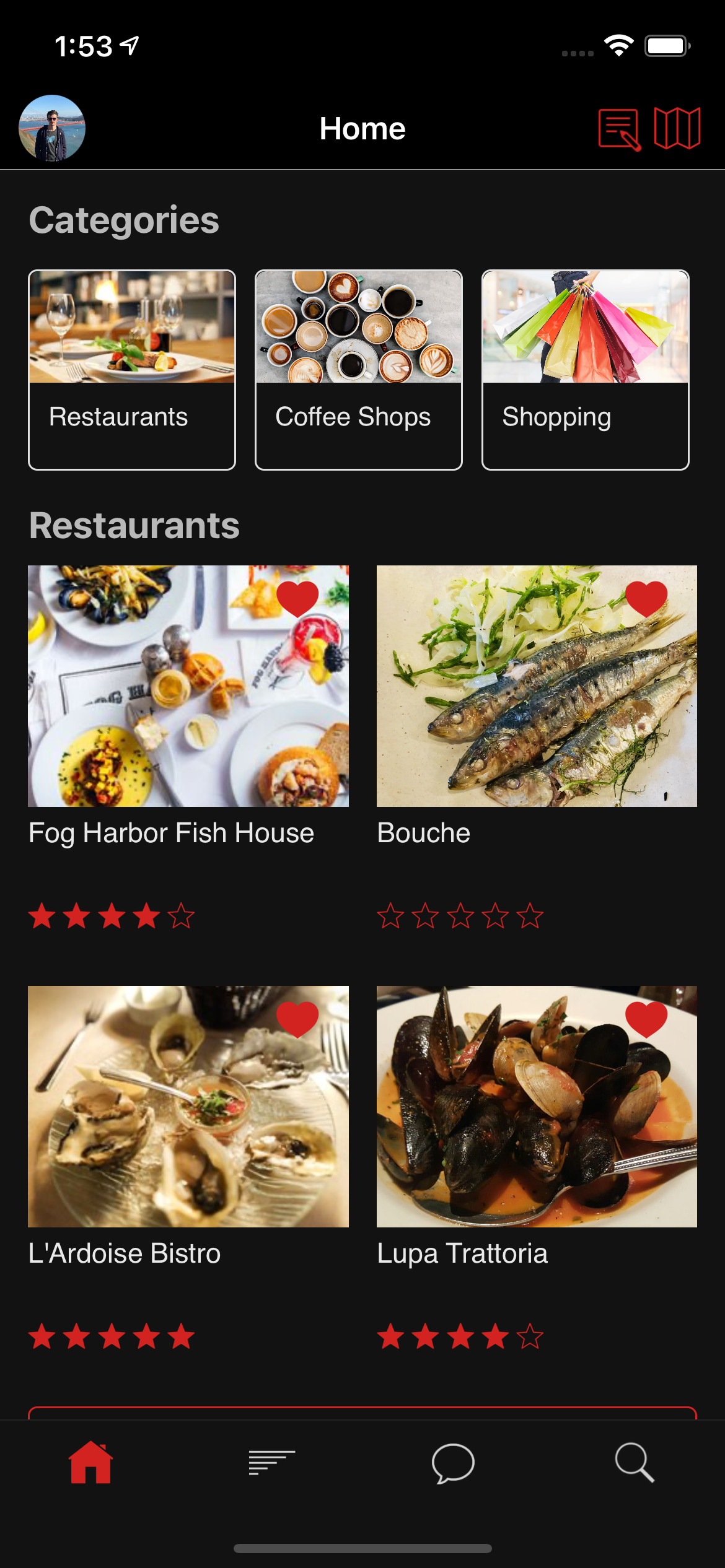Screen dimensions: 725x1568
Task: Unfavorite Fog Harbor Fish House
Action: tap(299, 598)
